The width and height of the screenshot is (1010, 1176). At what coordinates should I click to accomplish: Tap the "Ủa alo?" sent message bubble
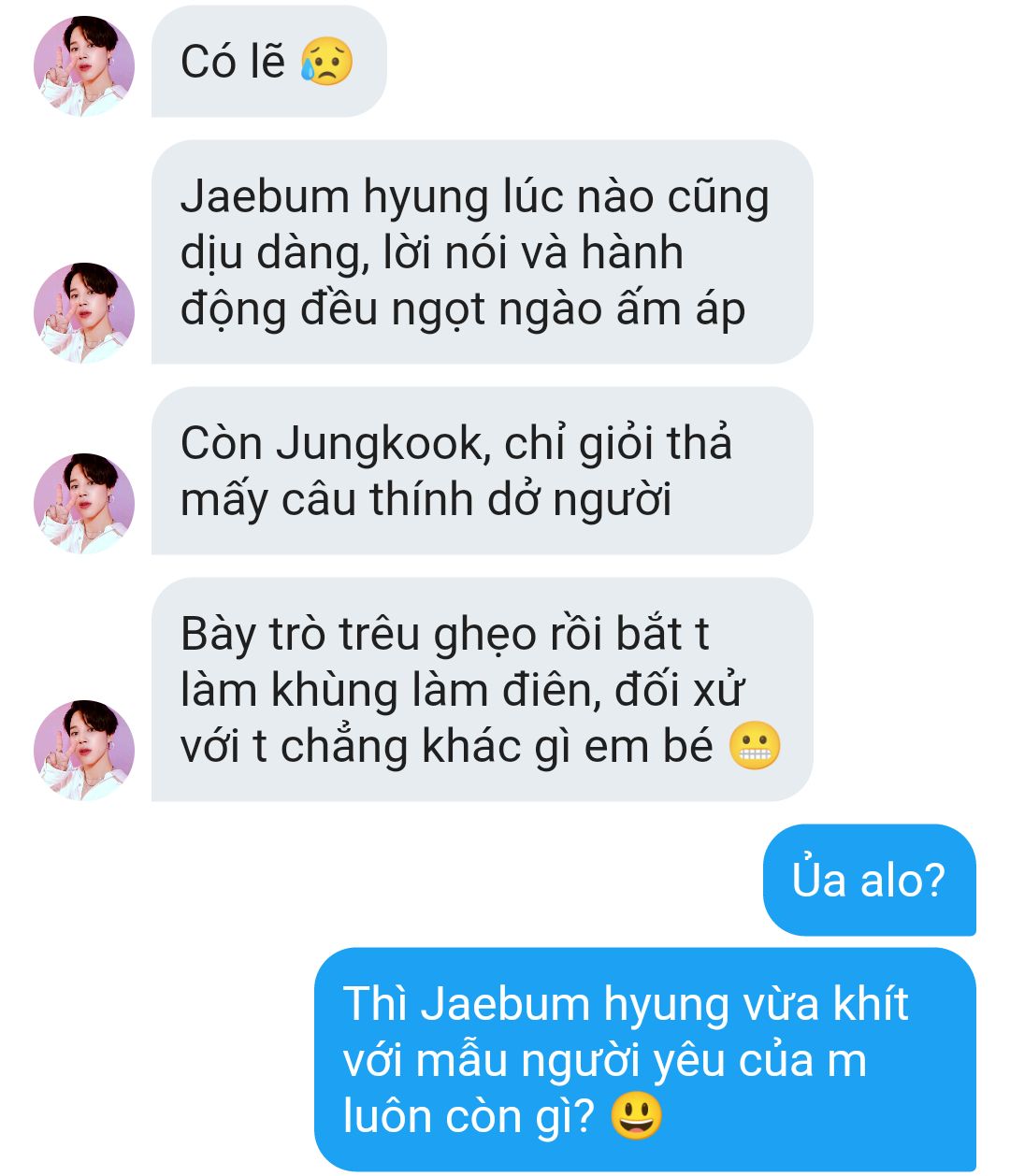click(x=868, y=879)
